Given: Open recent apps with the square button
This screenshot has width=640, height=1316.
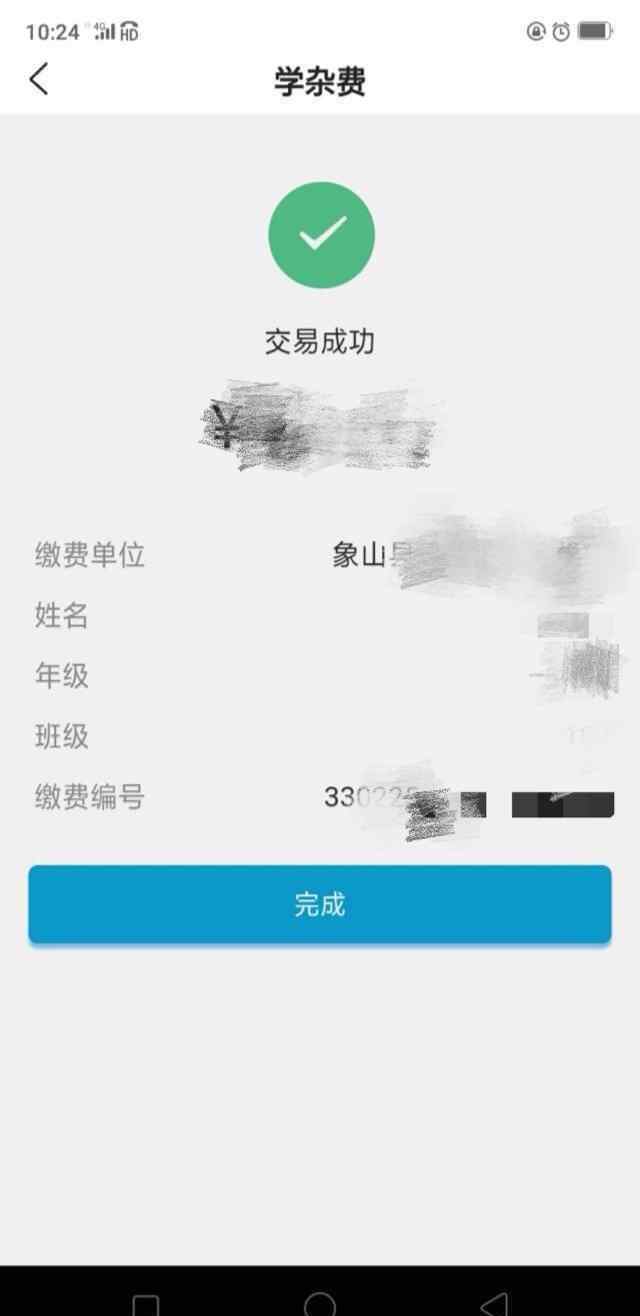Looking at the screenshot, I should [146, 1305].
